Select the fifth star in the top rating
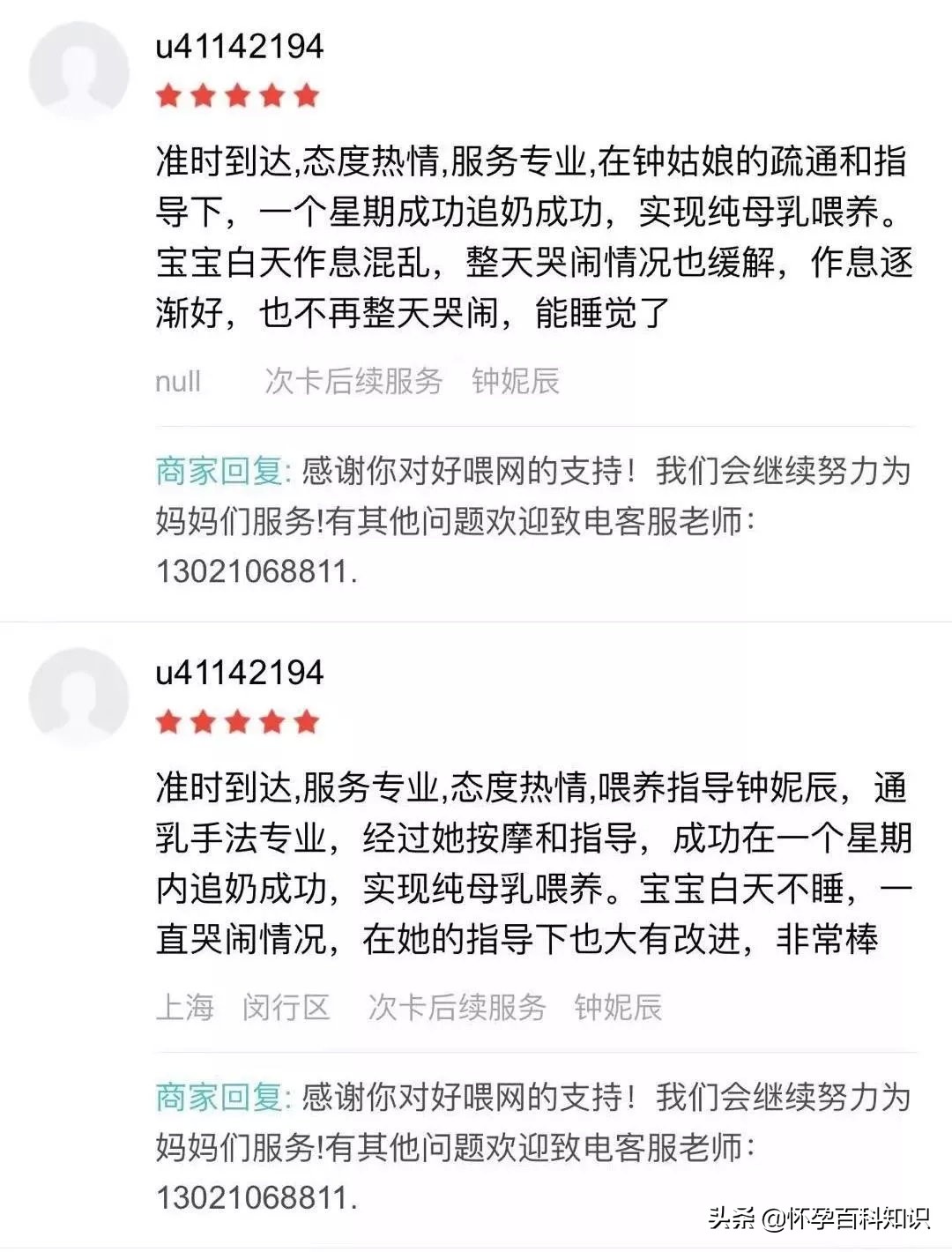This screenshot has height=1252, width=952. click(x=306, y=94)
